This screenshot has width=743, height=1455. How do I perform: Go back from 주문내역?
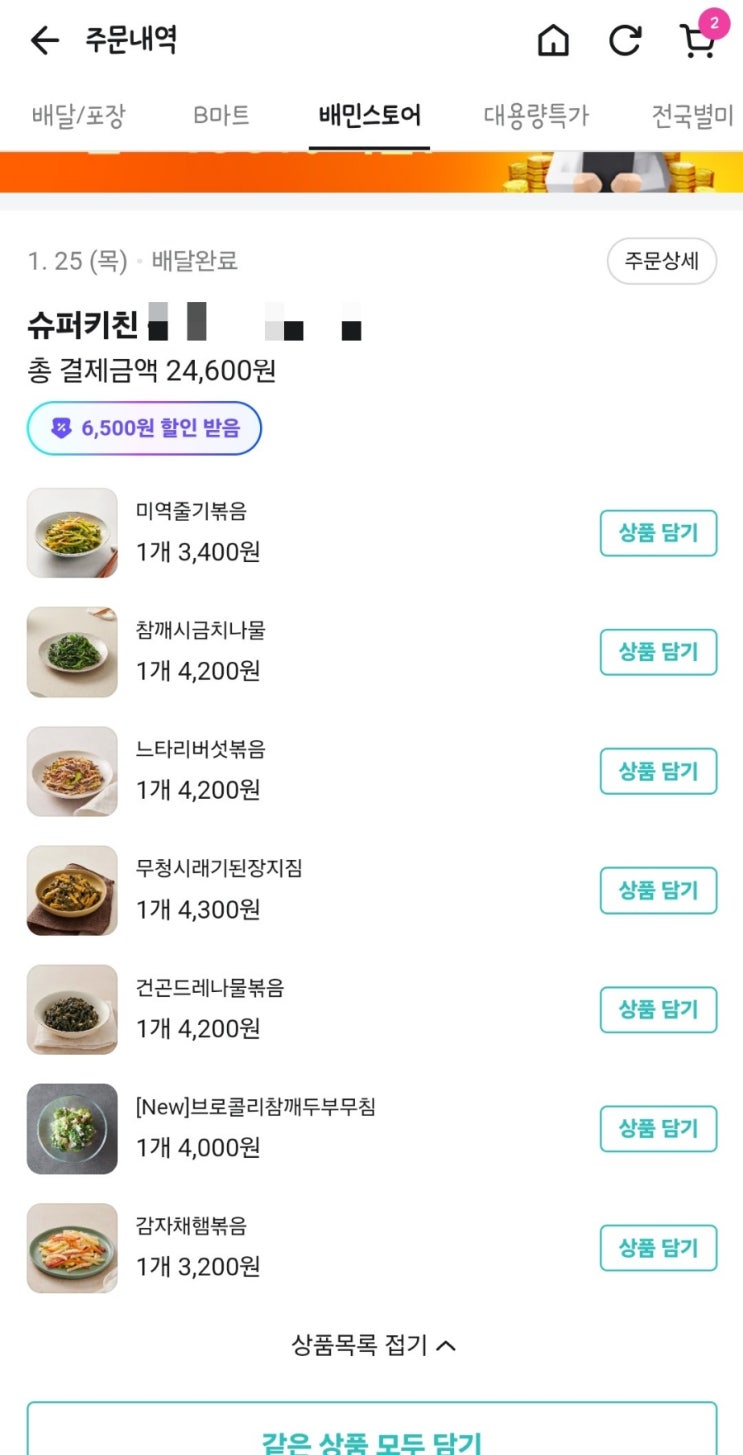tap(44, 41)
